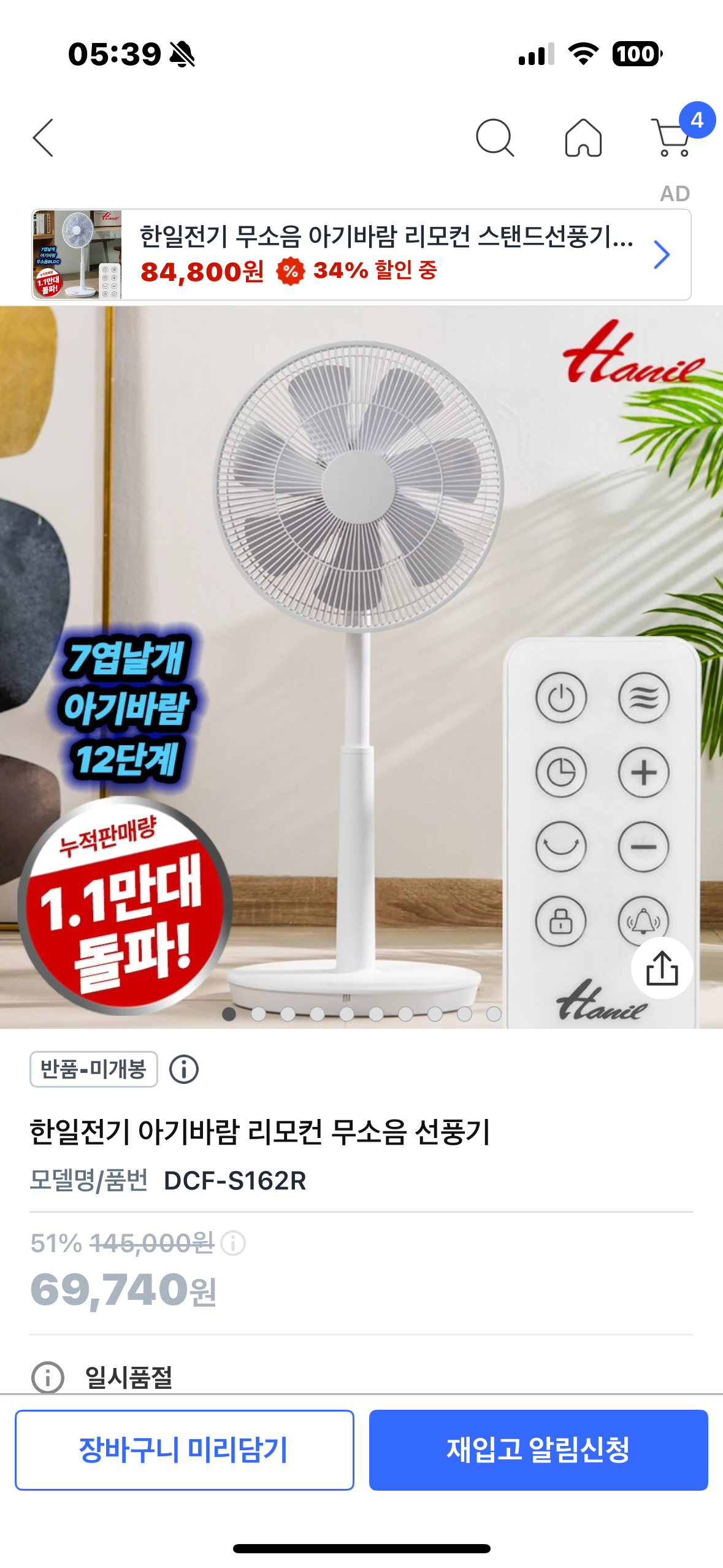This screenshot has height=1568, width=723.
Task: Share this product via the share icon
Action: (x=662, y=968)
